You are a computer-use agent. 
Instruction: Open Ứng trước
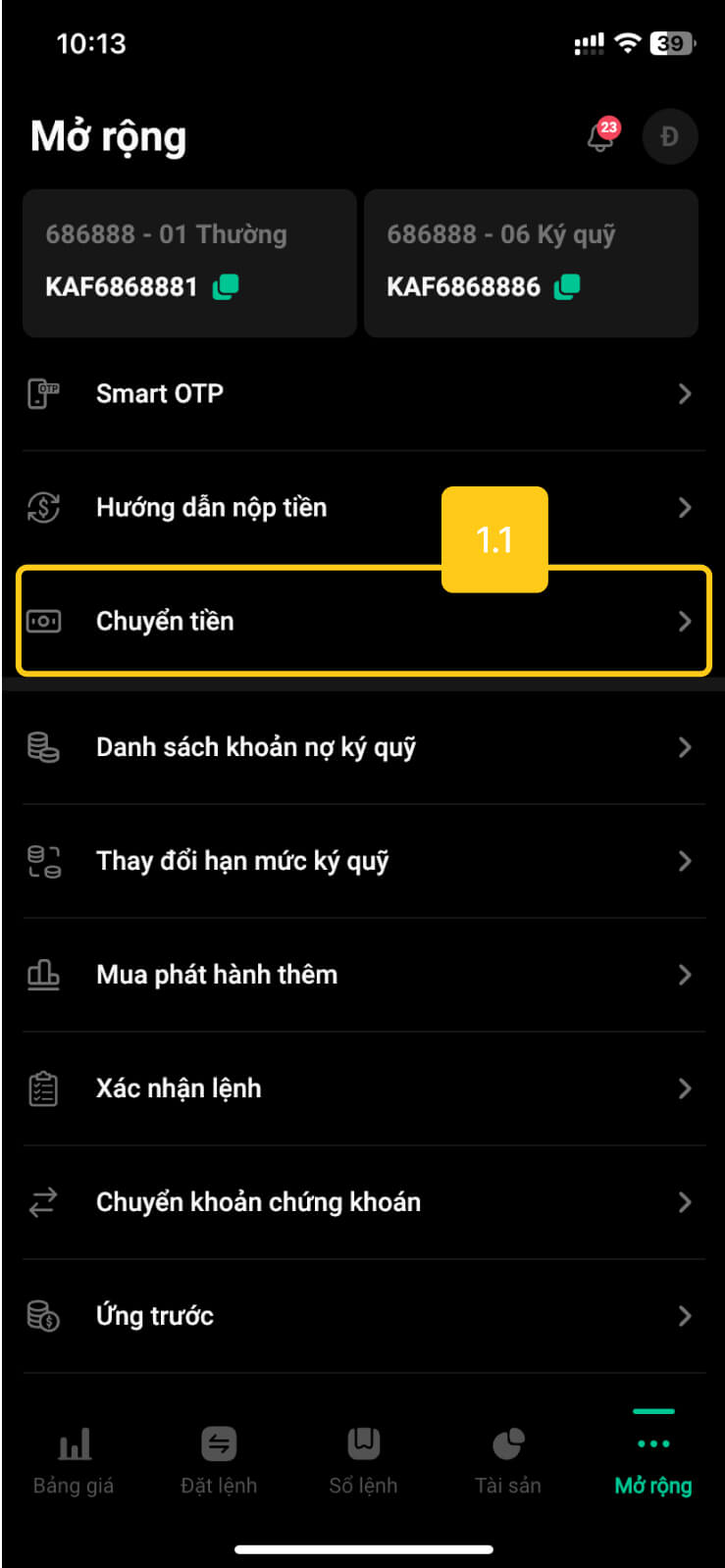point(362,1316)
